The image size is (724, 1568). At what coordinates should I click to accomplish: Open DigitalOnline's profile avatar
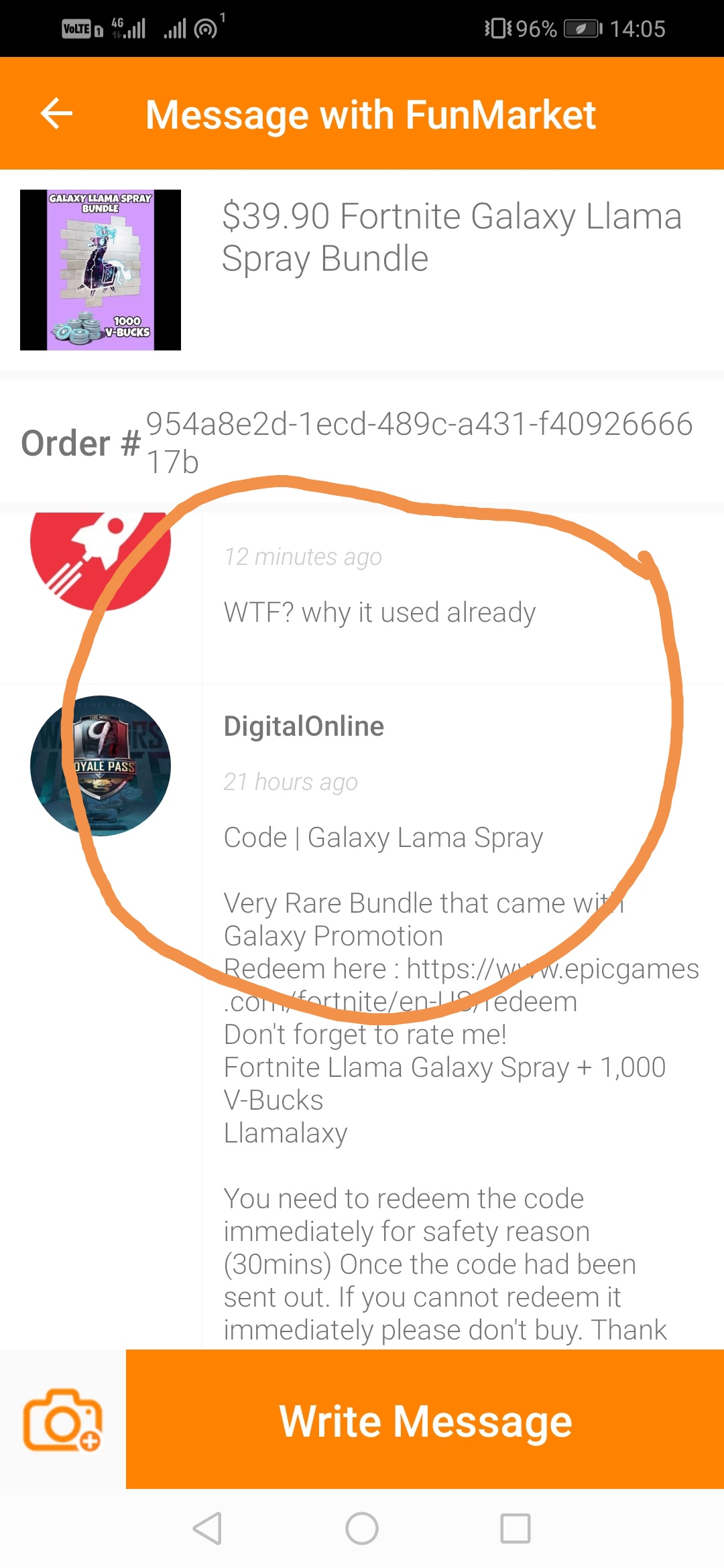pyautogui.click(x=101, y=766)
